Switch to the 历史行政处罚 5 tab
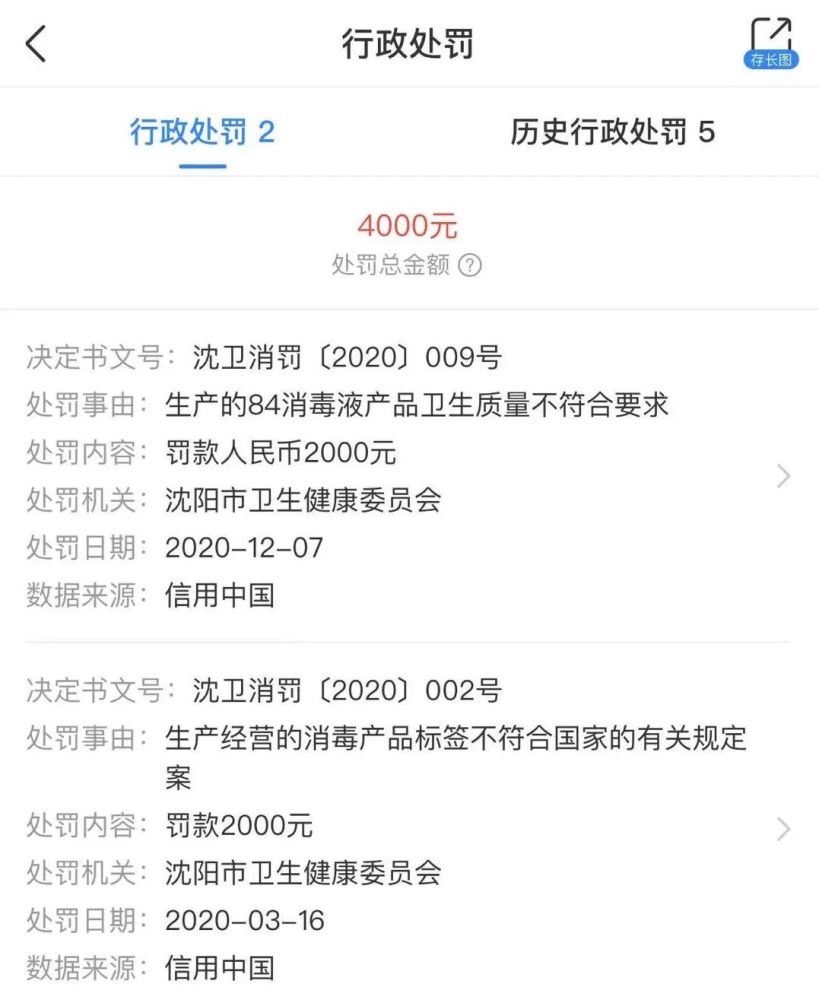Image resolution: width=819 pixels, height=1000 pixels. 614,131
